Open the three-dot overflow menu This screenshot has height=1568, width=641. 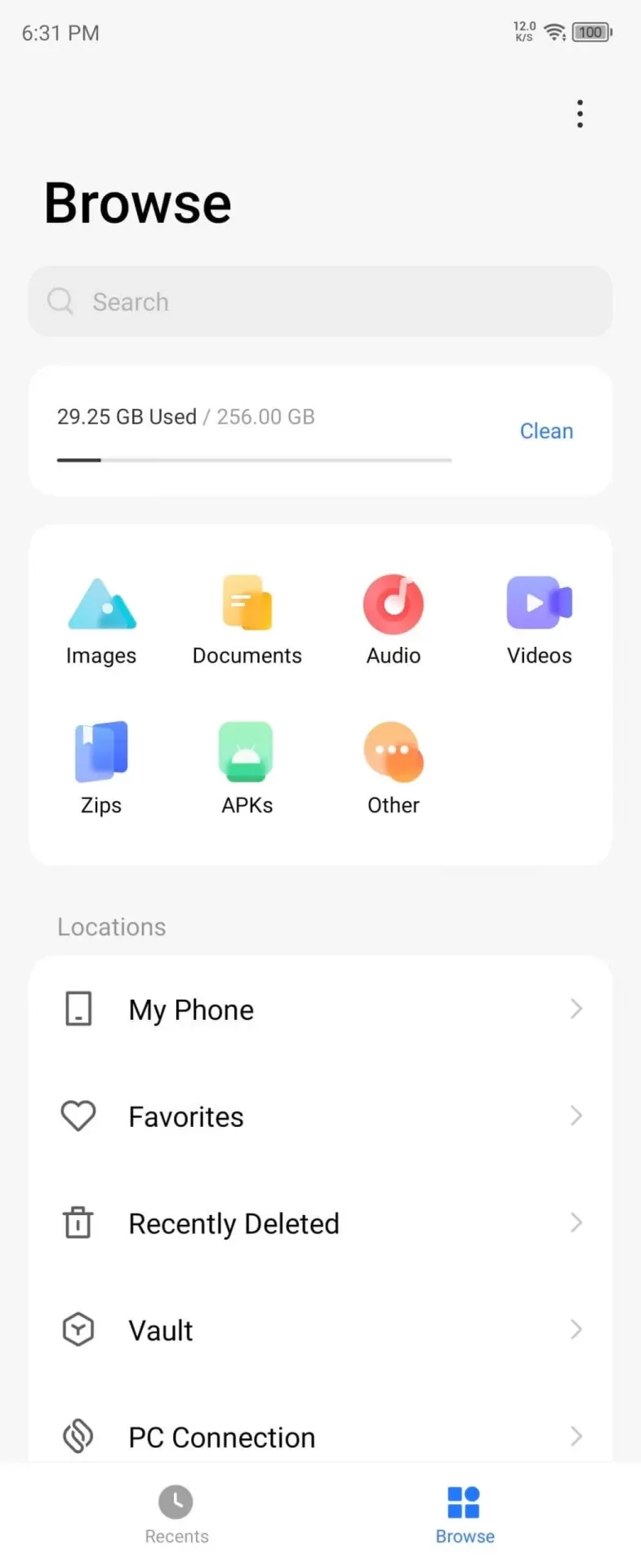[580, 114]
